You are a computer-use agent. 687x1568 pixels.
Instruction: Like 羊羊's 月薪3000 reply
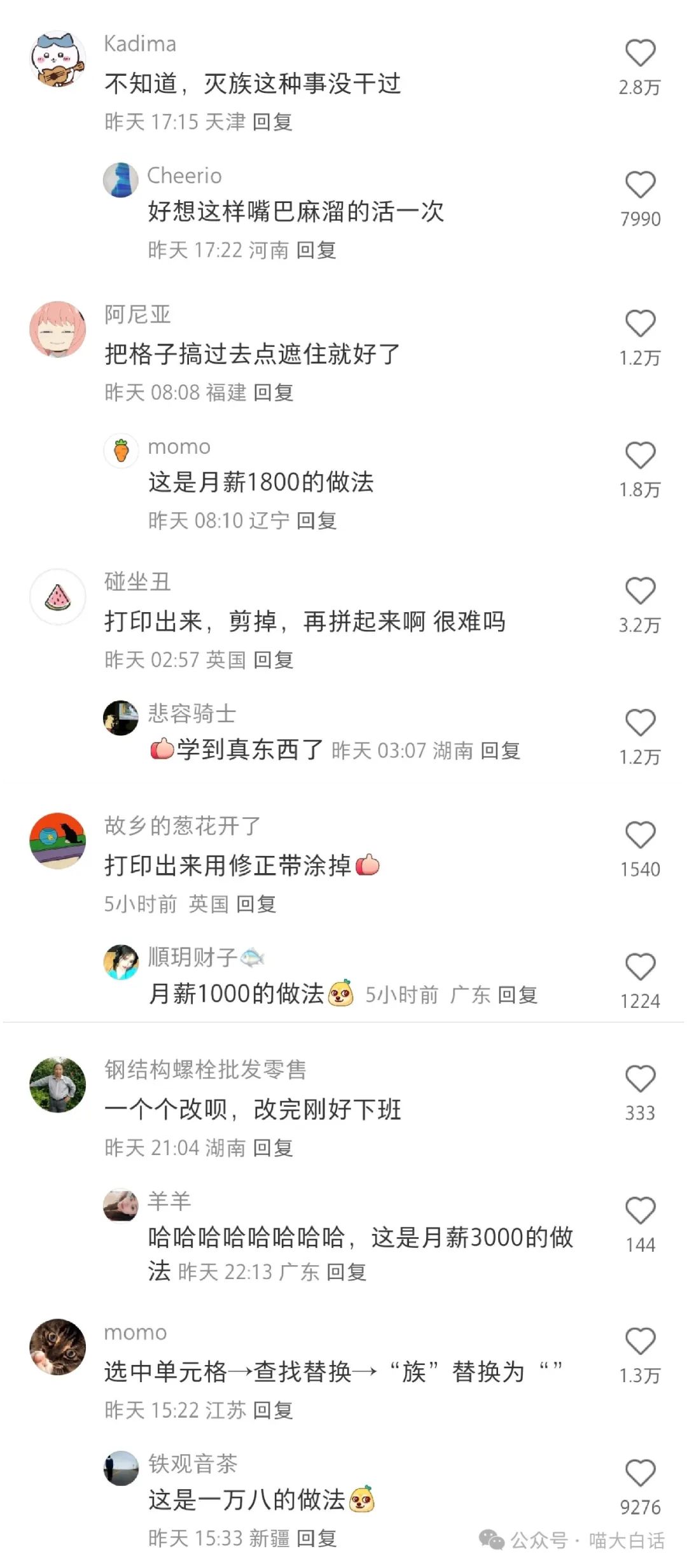640,1211
